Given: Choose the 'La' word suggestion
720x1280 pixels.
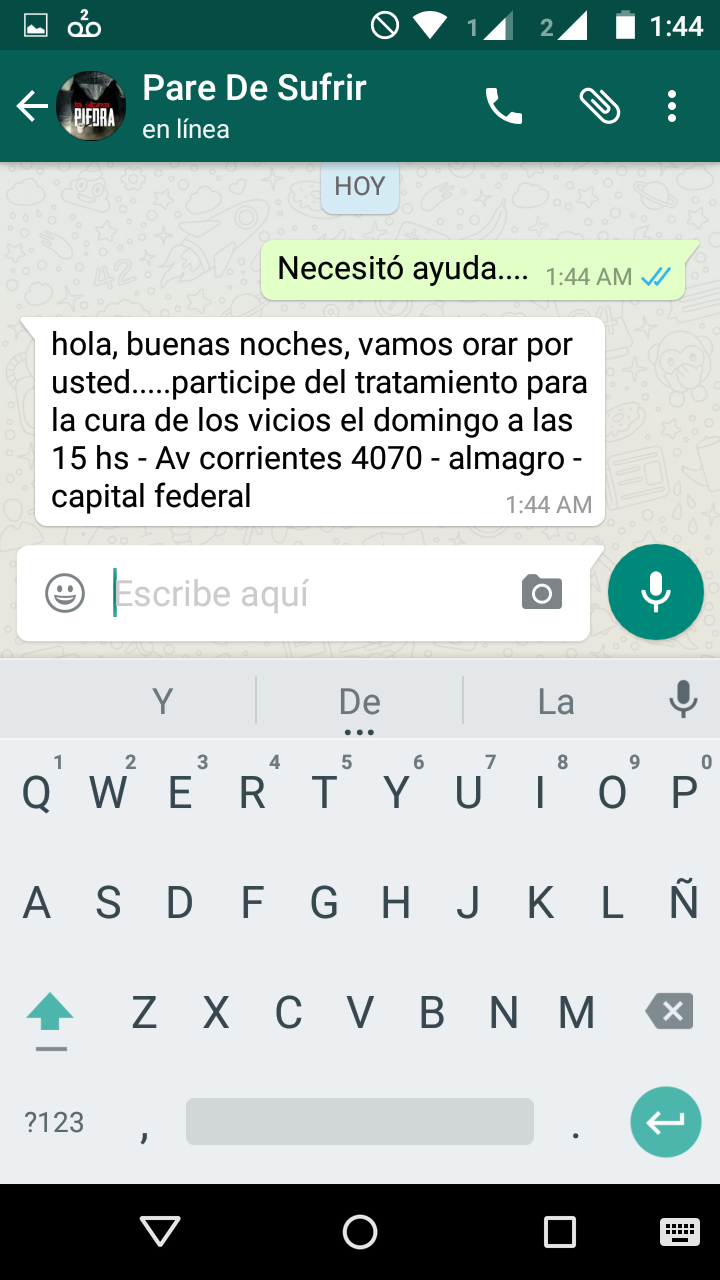Looking at the screenshot, I should click(x=556, y=701).
